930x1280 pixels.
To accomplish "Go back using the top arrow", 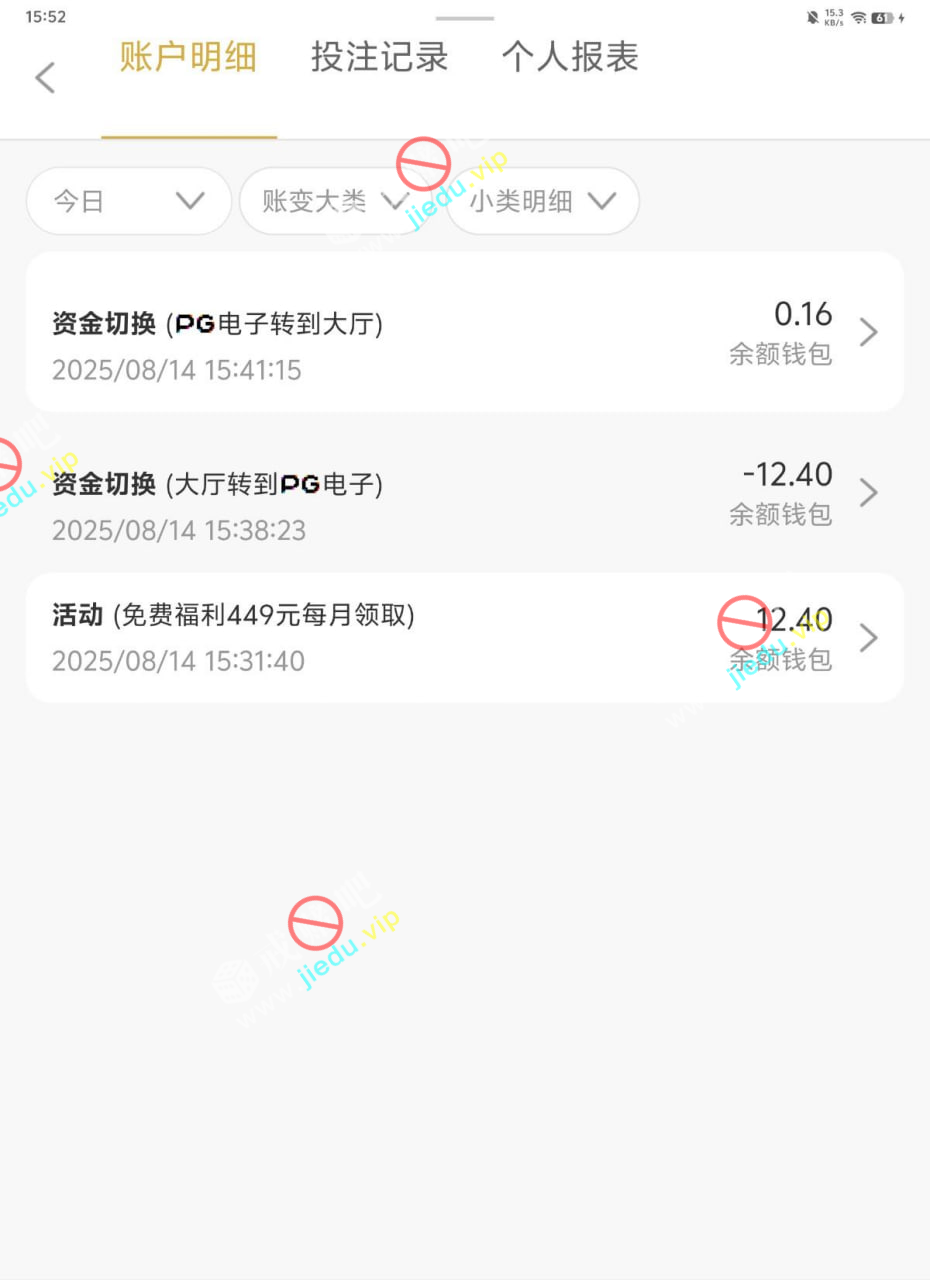I will (x=45, y=78).
